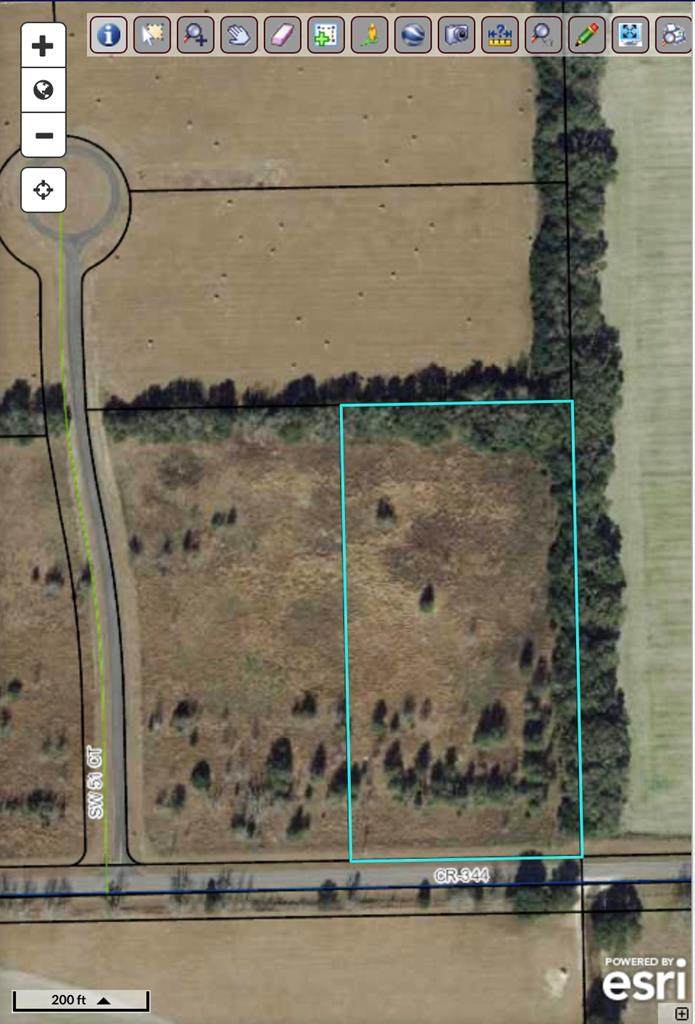Choose the zoom-in magnifier tool
The height and width of the screenshot is (1024, 695).
click(x=196, y=35)
